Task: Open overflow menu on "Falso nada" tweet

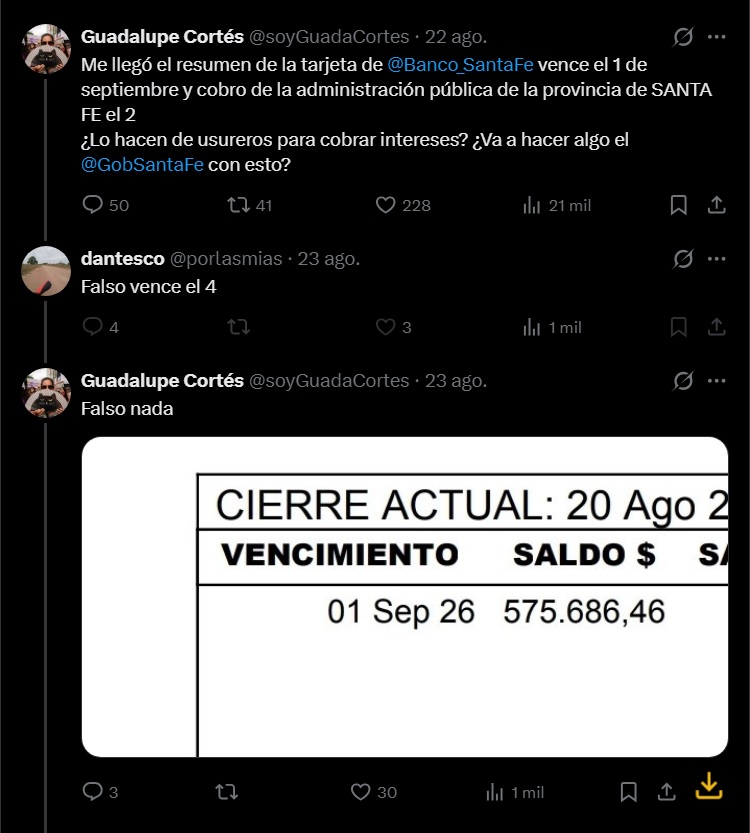Action: [717, 381]
